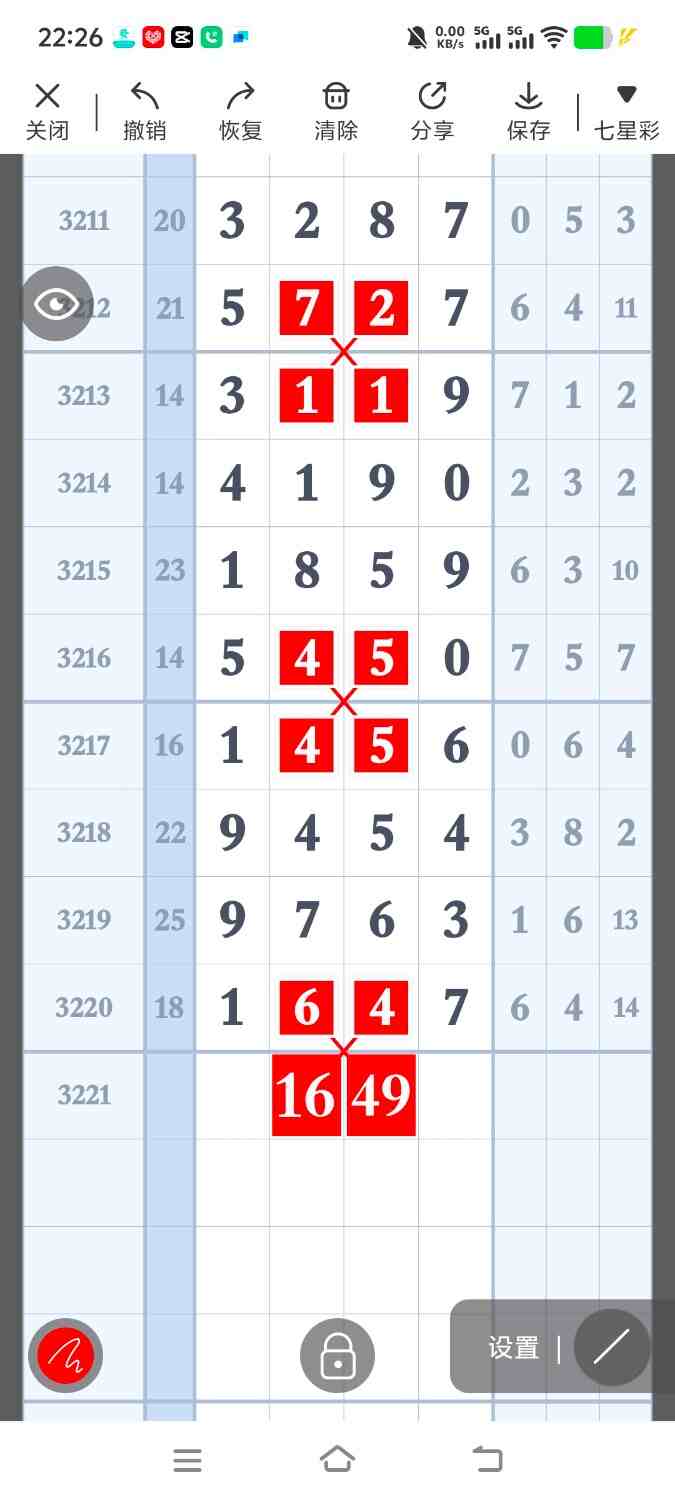Go to the system home screen
Screen dimensions: 675x1500
337,1460
